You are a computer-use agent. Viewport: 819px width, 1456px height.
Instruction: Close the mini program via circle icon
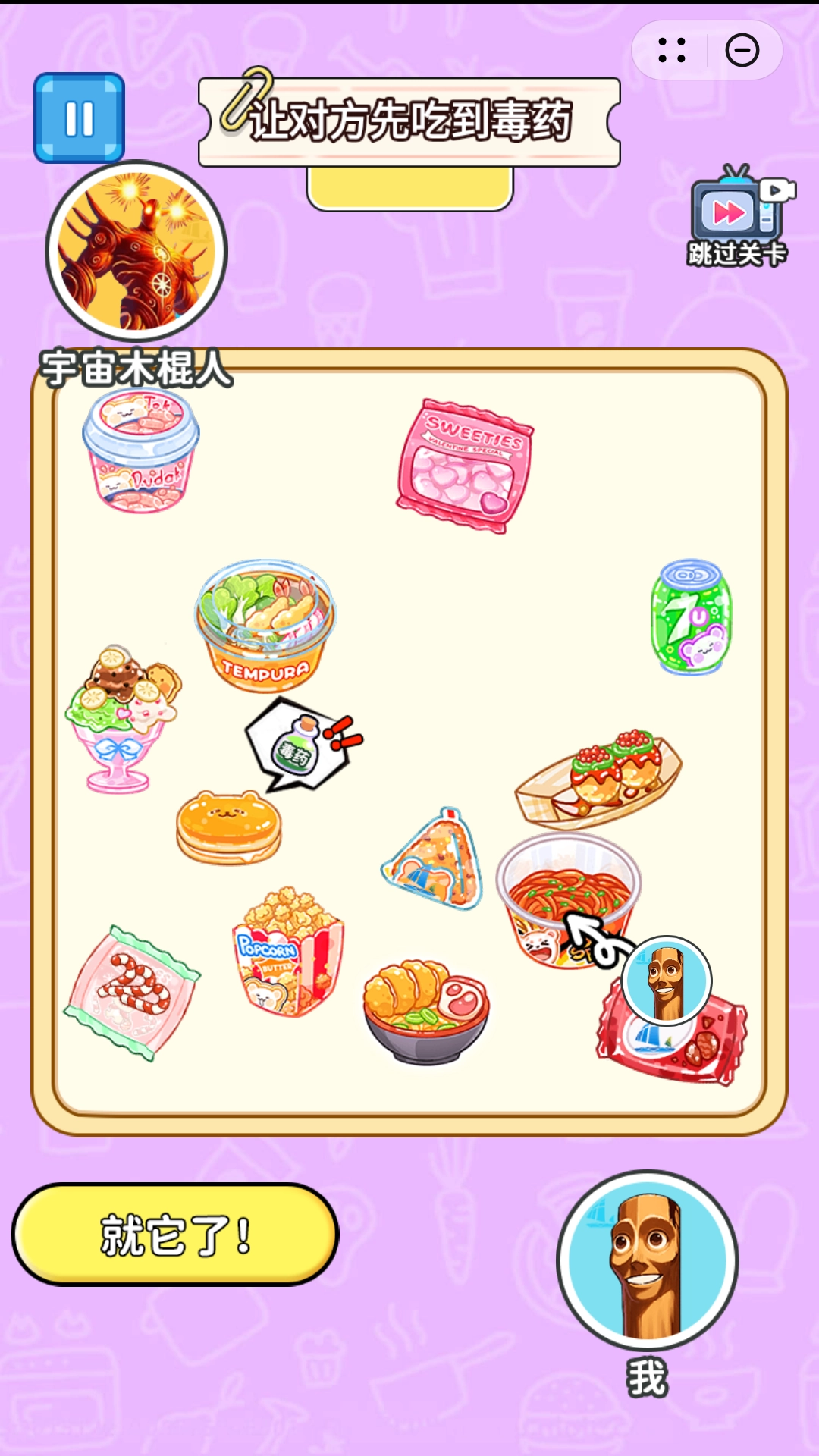pyautogui.click(x=742, y=51)
